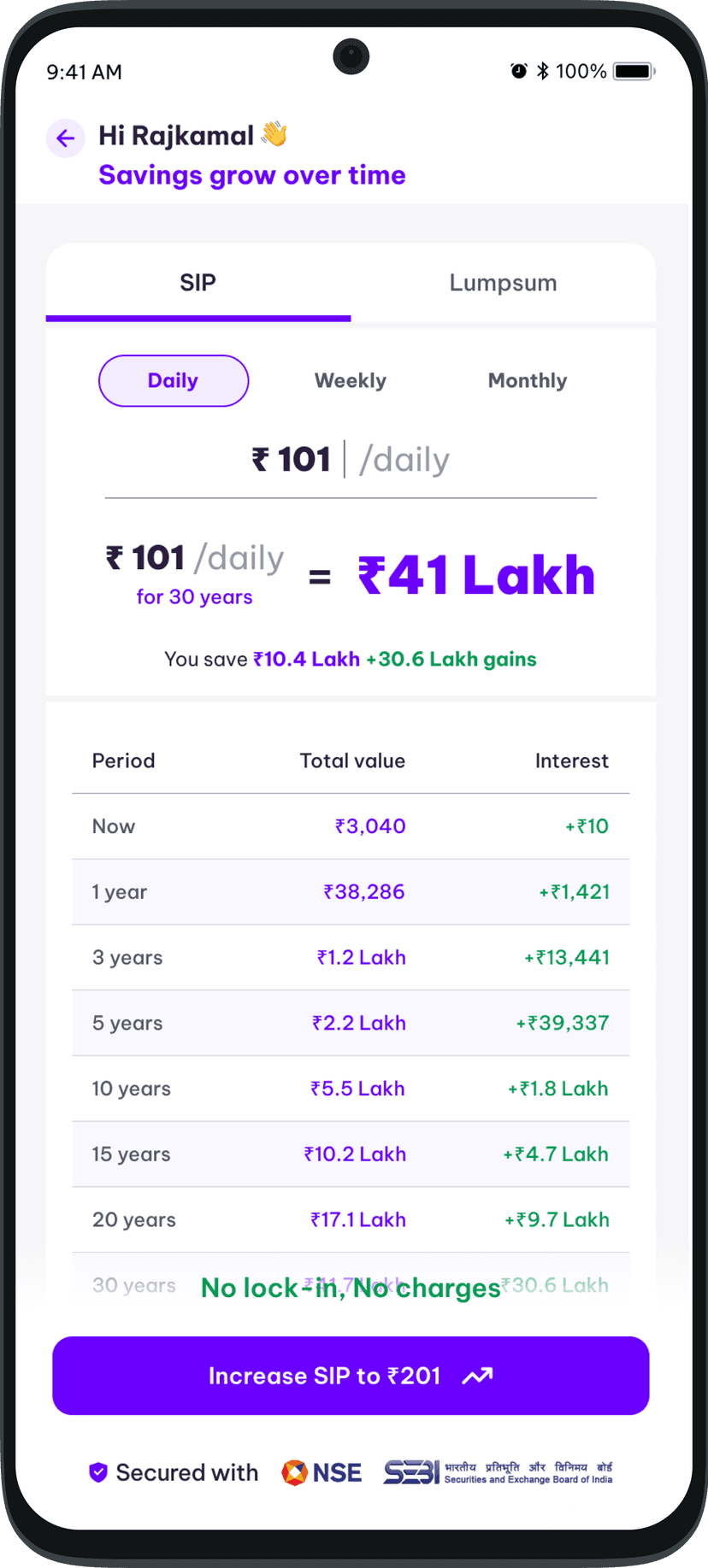Viewport: 708px width, 1568px height.
Task: Click the Bluetooth icon in status bar
Action: [545, 72]
